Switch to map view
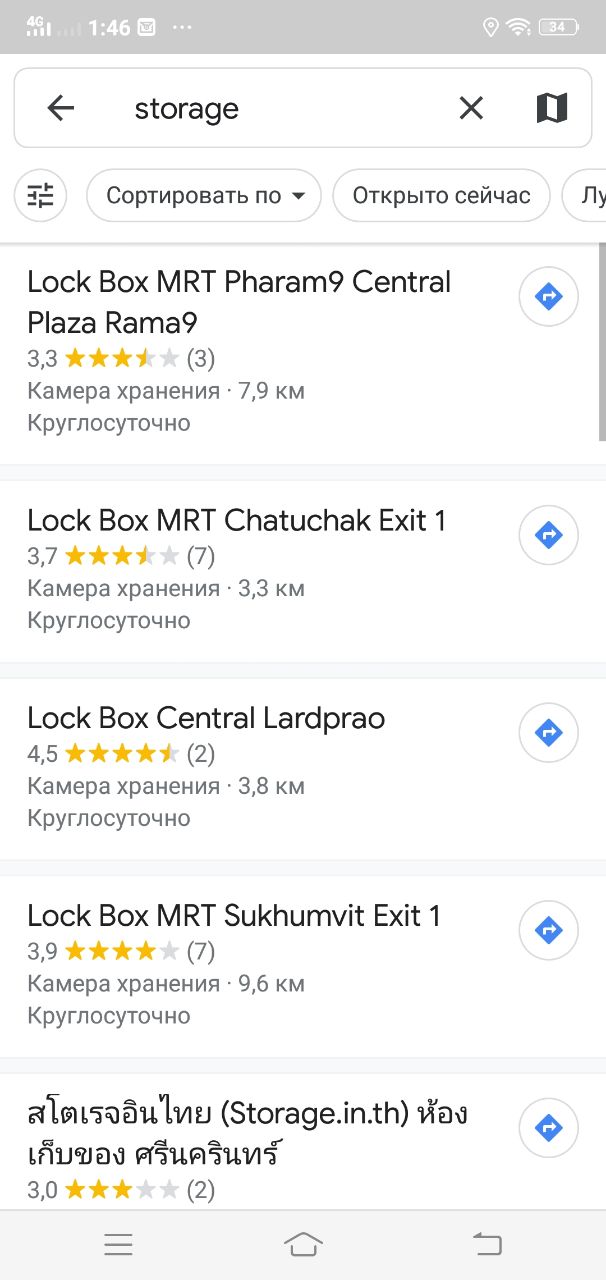The width and height of the screenshot is (606, 1280). 552,108
